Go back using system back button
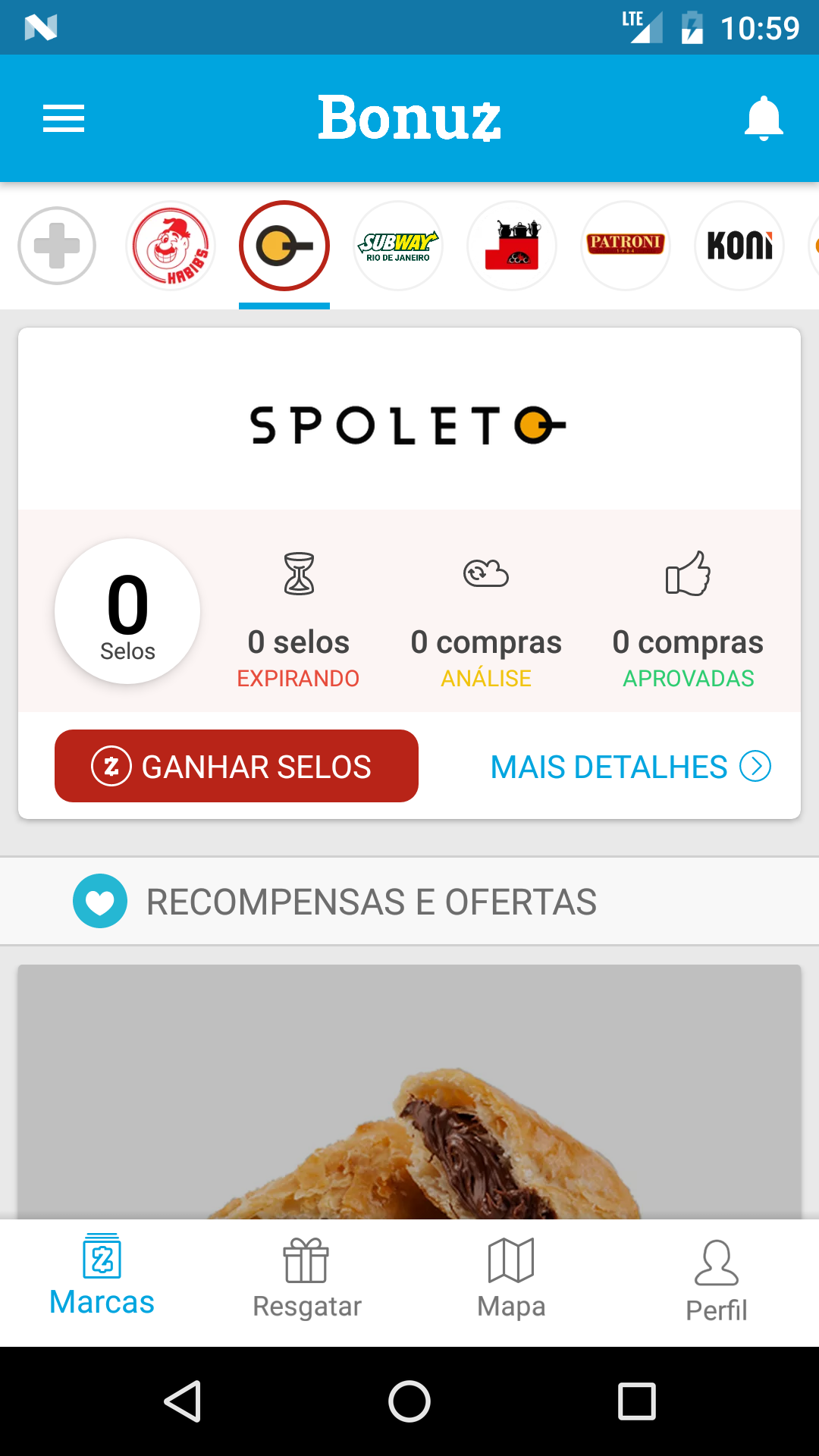 pos(183,1401)
